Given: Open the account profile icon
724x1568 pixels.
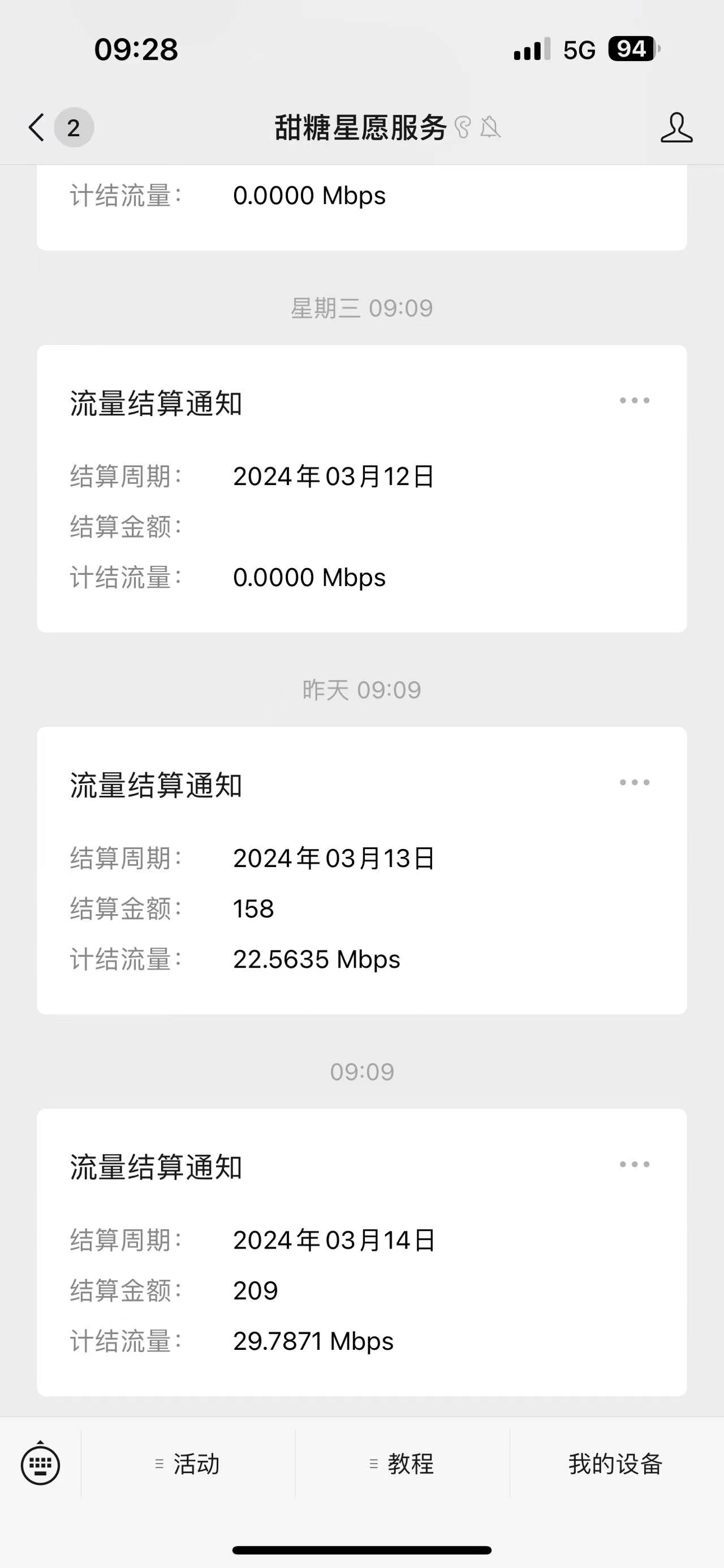Looking at the screenshot, I should (x=676, y=128).
